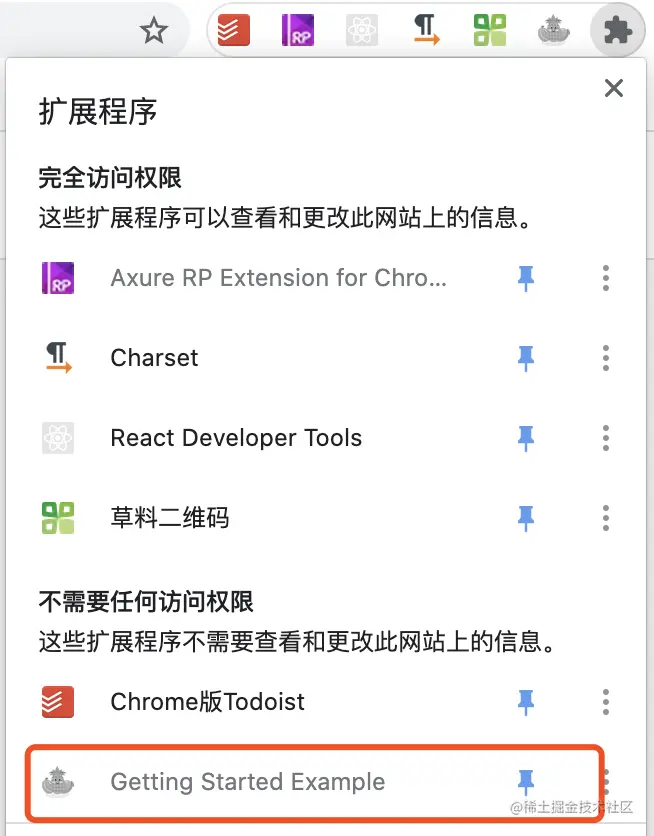Open more options for Charset
Screen dimensions: 654x836
(606, 358)
